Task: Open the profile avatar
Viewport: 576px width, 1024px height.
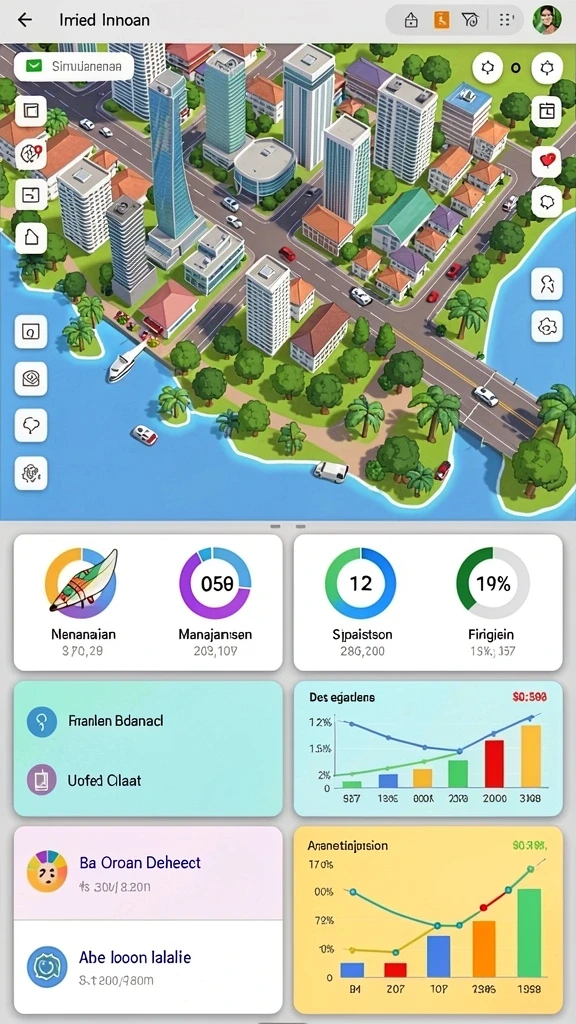Action: (x=547, y=20)
